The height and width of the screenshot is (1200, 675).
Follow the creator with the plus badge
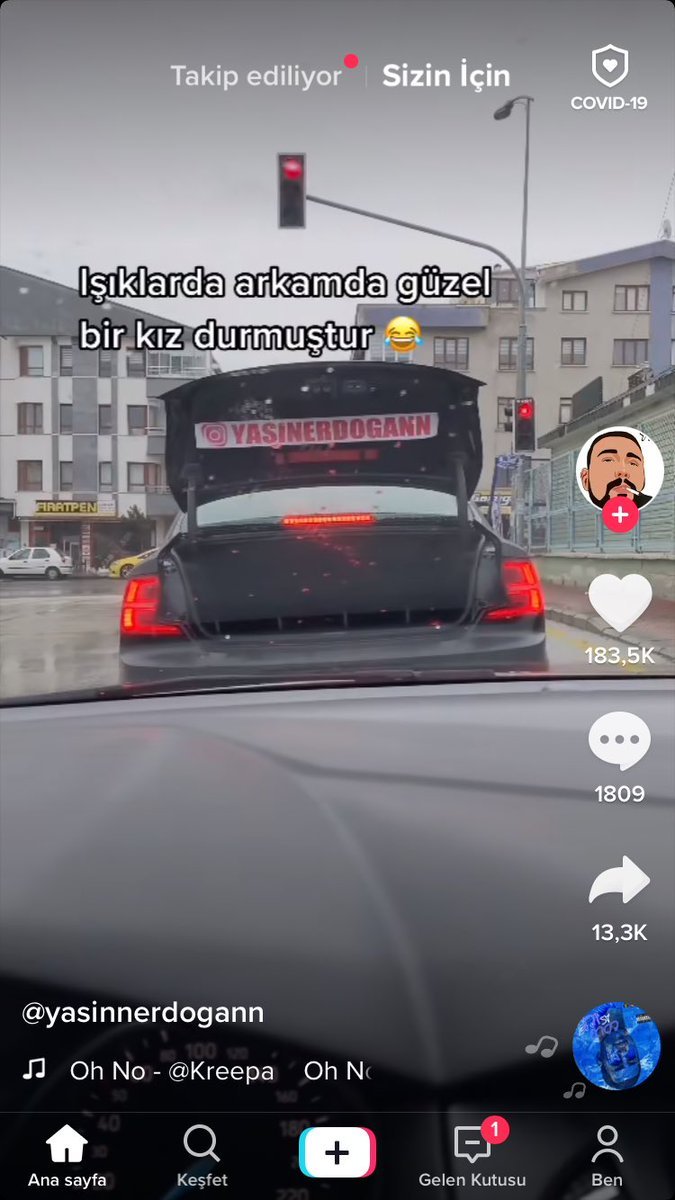point(620,515)
